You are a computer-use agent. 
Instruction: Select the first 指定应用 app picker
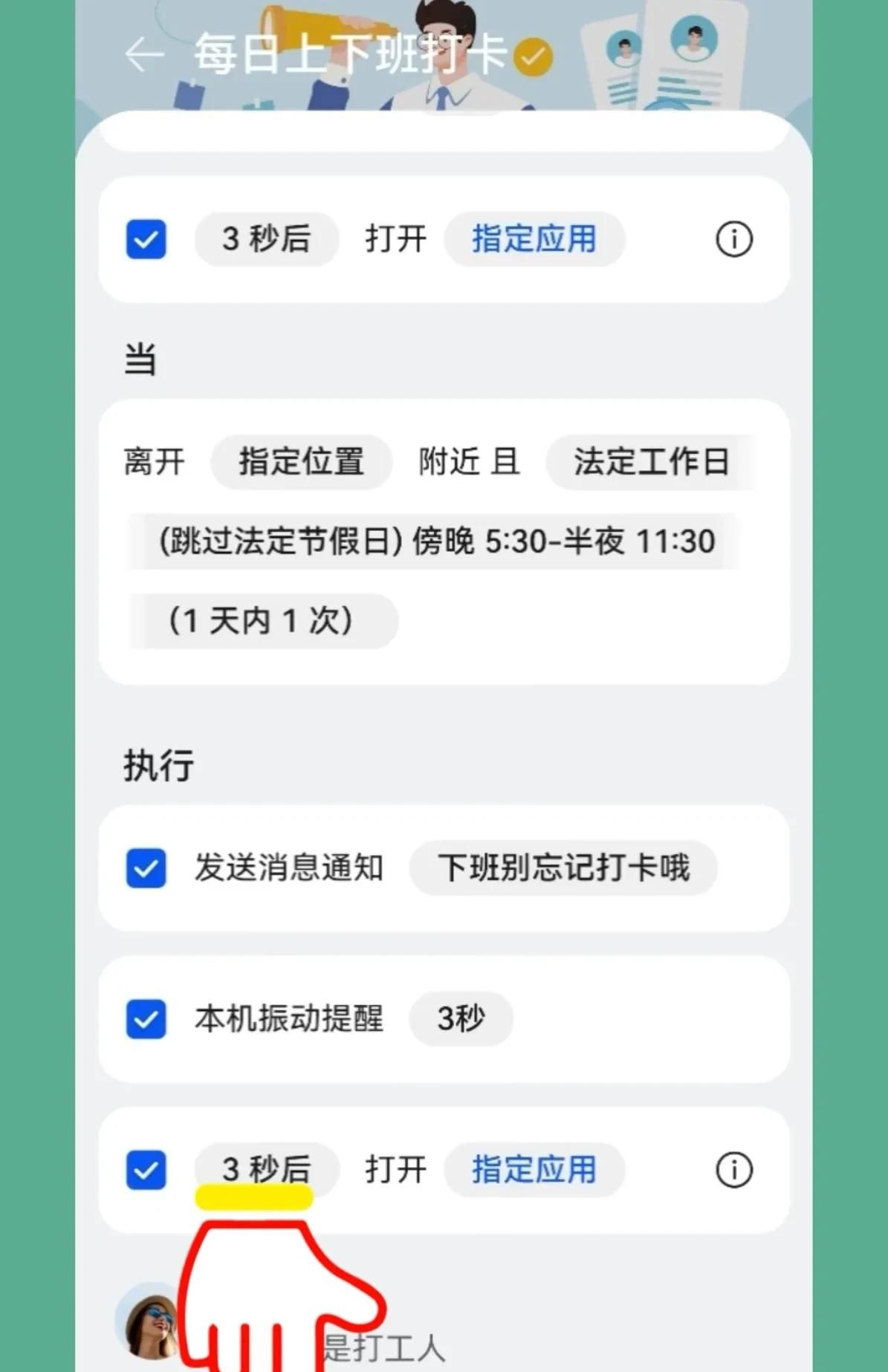click(534, 239)
